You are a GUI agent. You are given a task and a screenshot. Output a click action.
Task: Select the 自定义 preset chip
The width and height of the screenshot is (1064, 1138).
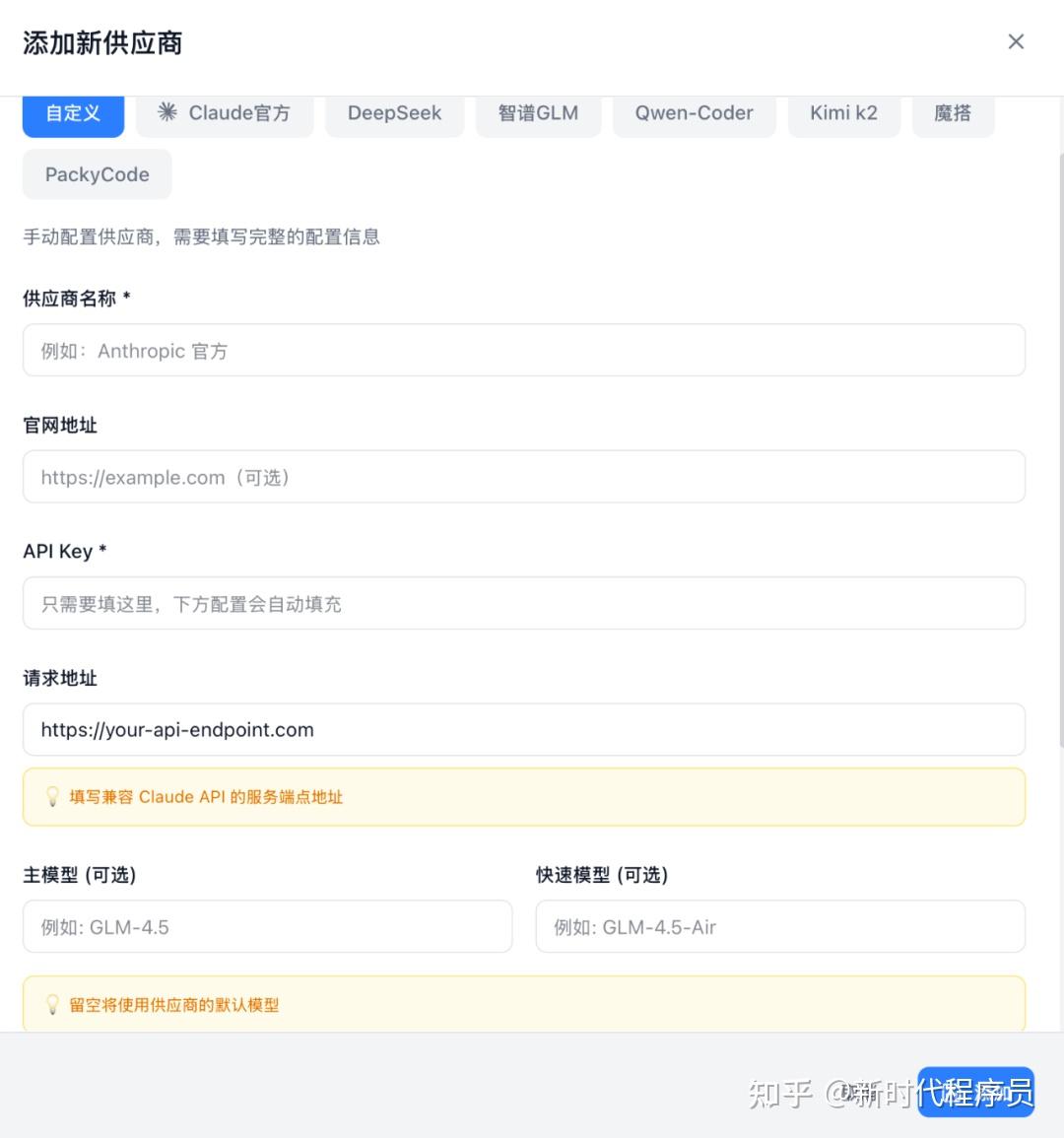[x=73, y=113]
